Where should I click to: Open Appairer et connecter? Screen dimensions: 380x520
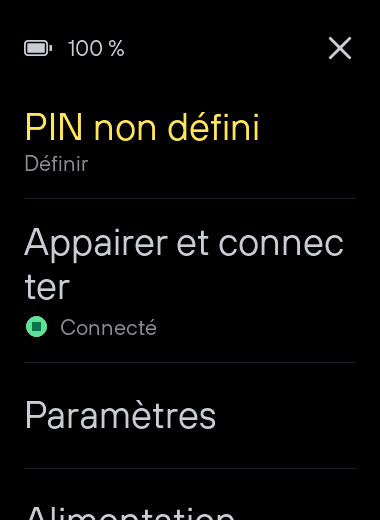[x=190, y=281]
